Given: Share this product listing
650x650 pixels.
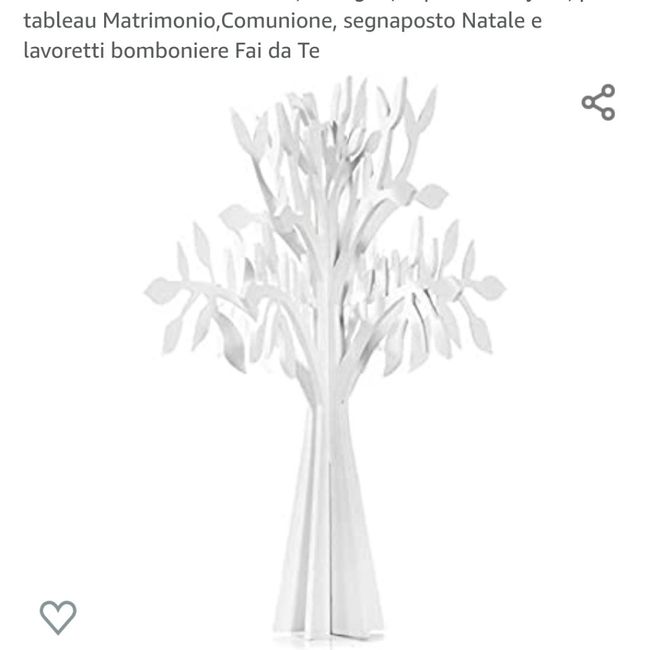Looking at the screenshot, I should pos(598,103).
